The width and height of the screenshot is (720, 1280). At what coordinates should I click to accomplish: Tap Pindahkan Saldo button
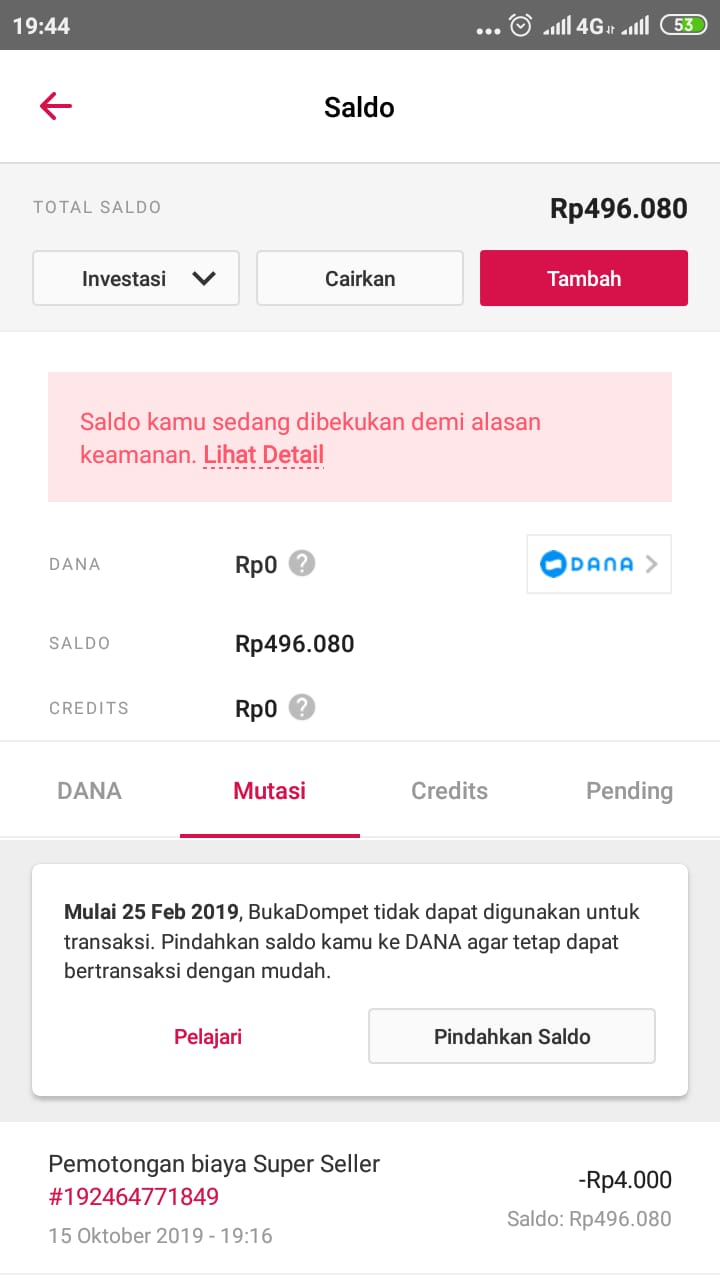click(x=512, y=1036)
